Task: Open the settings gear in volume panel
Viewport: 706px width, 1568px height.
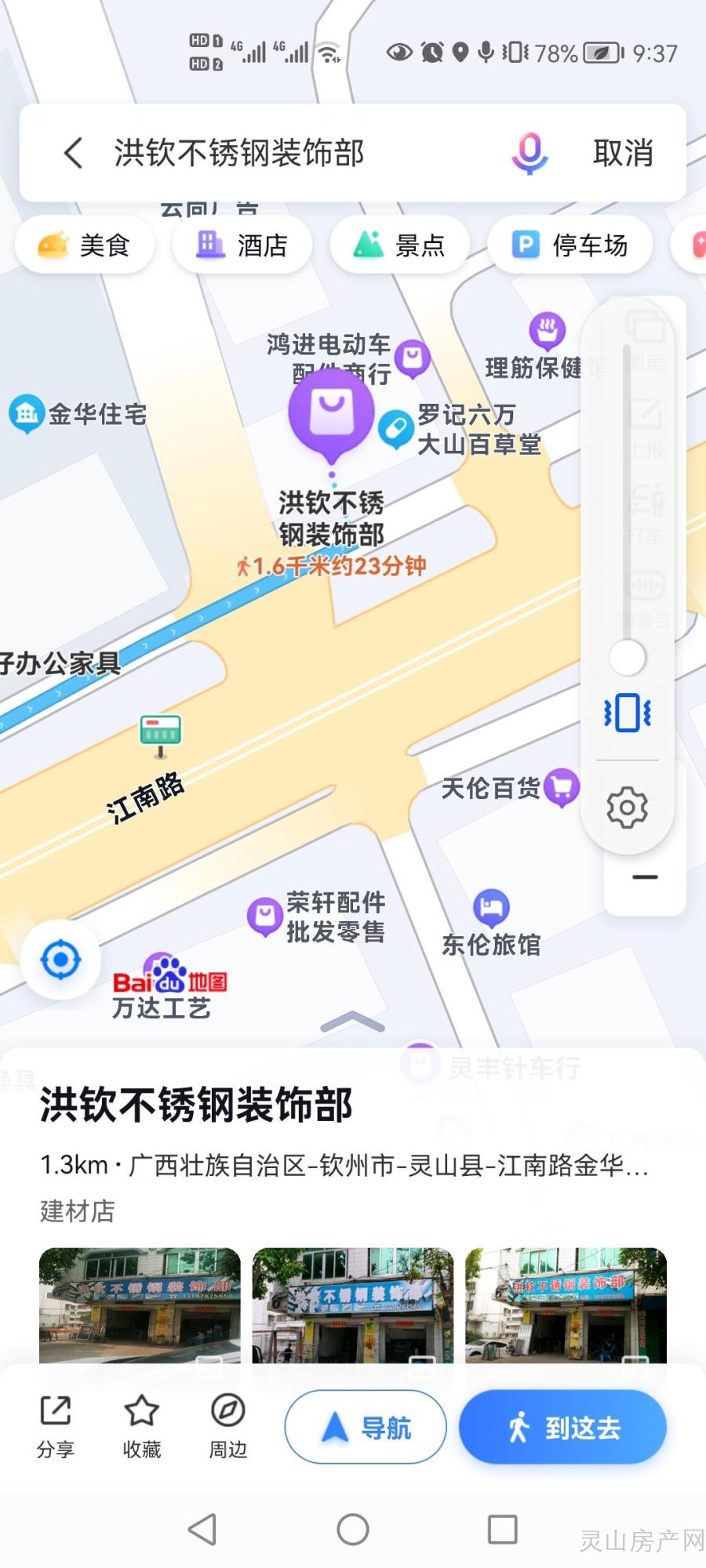Action: pos(627,808)
